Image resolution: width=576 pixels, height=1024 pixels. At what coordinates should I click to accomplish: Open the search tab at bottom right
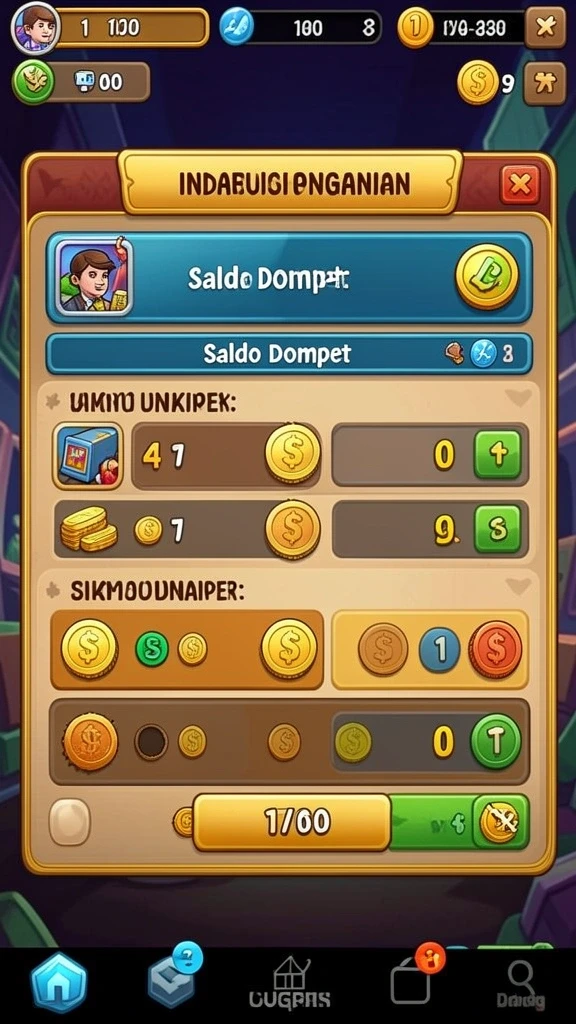tap(520, 985)
